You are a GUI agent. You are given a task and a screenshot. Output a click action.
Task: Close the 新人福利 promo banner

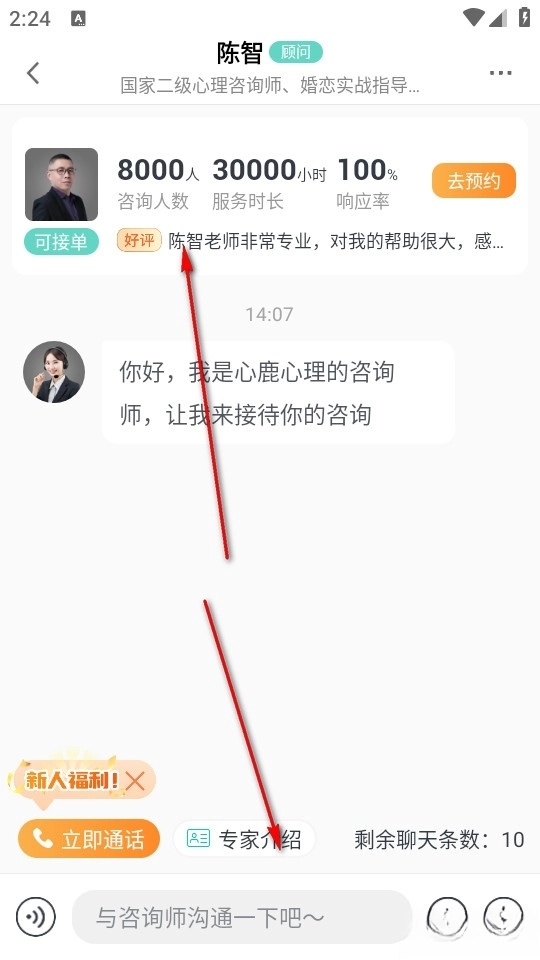point(135,781)
